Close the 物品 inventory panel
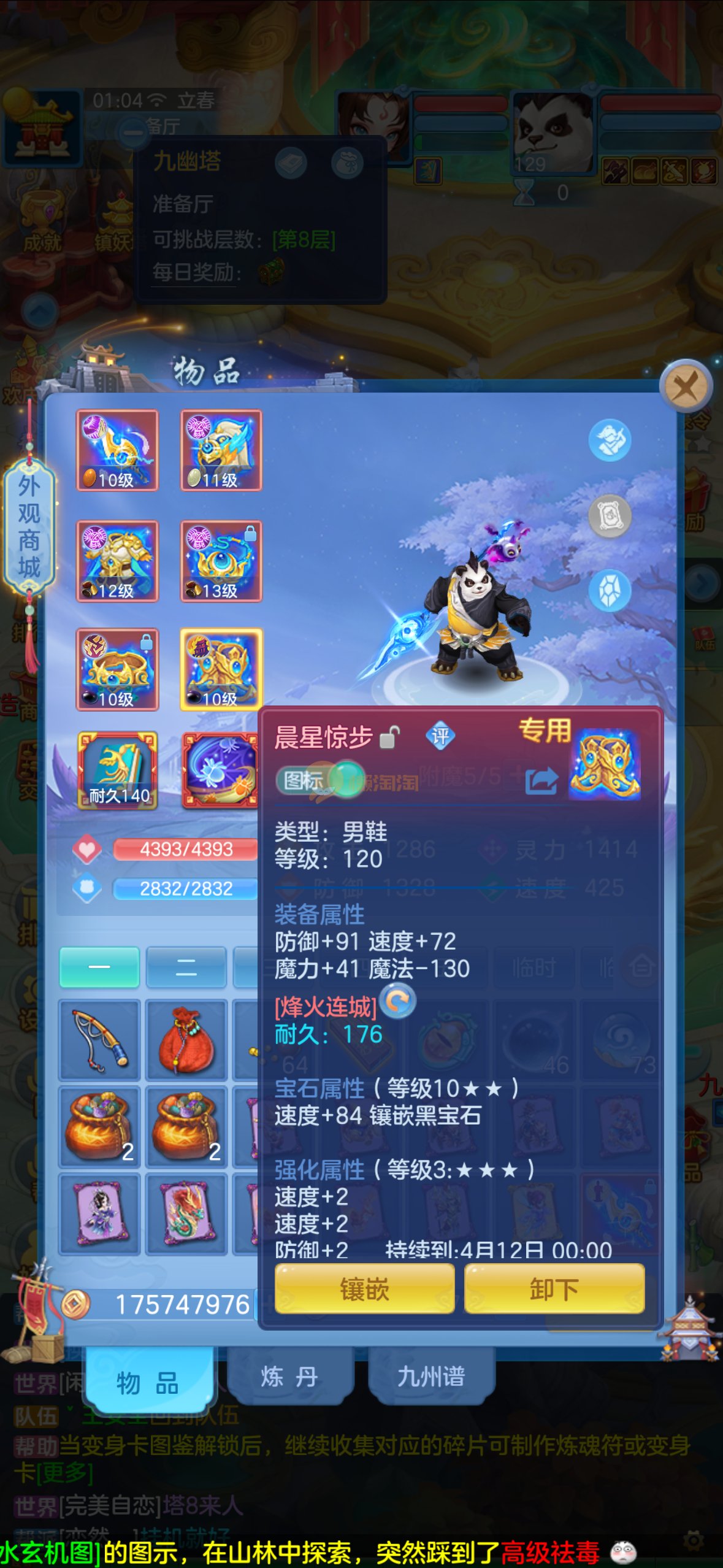The image size is (723, 1568). pos(686,386)
